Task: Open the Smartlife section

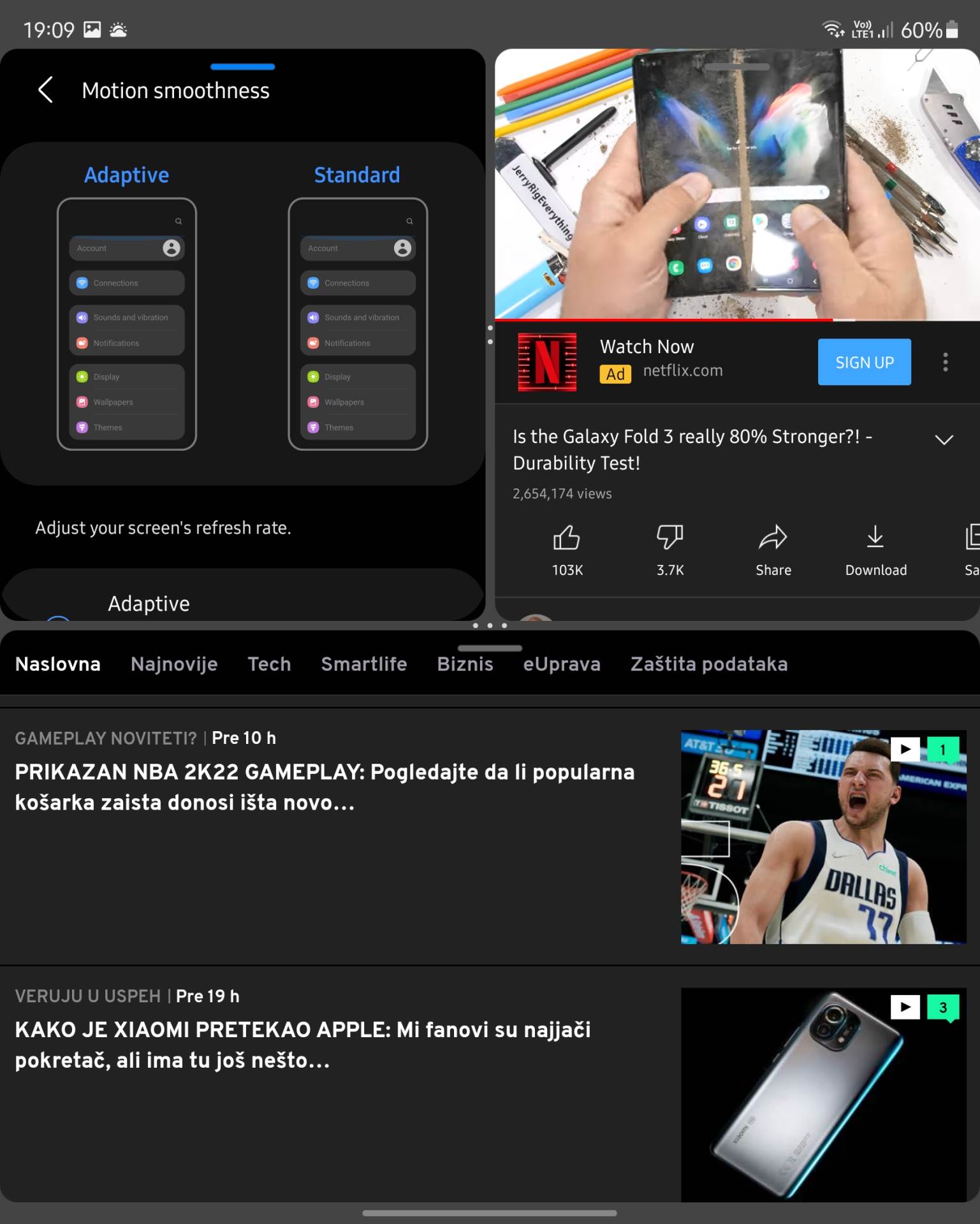Action: (363, 664)
